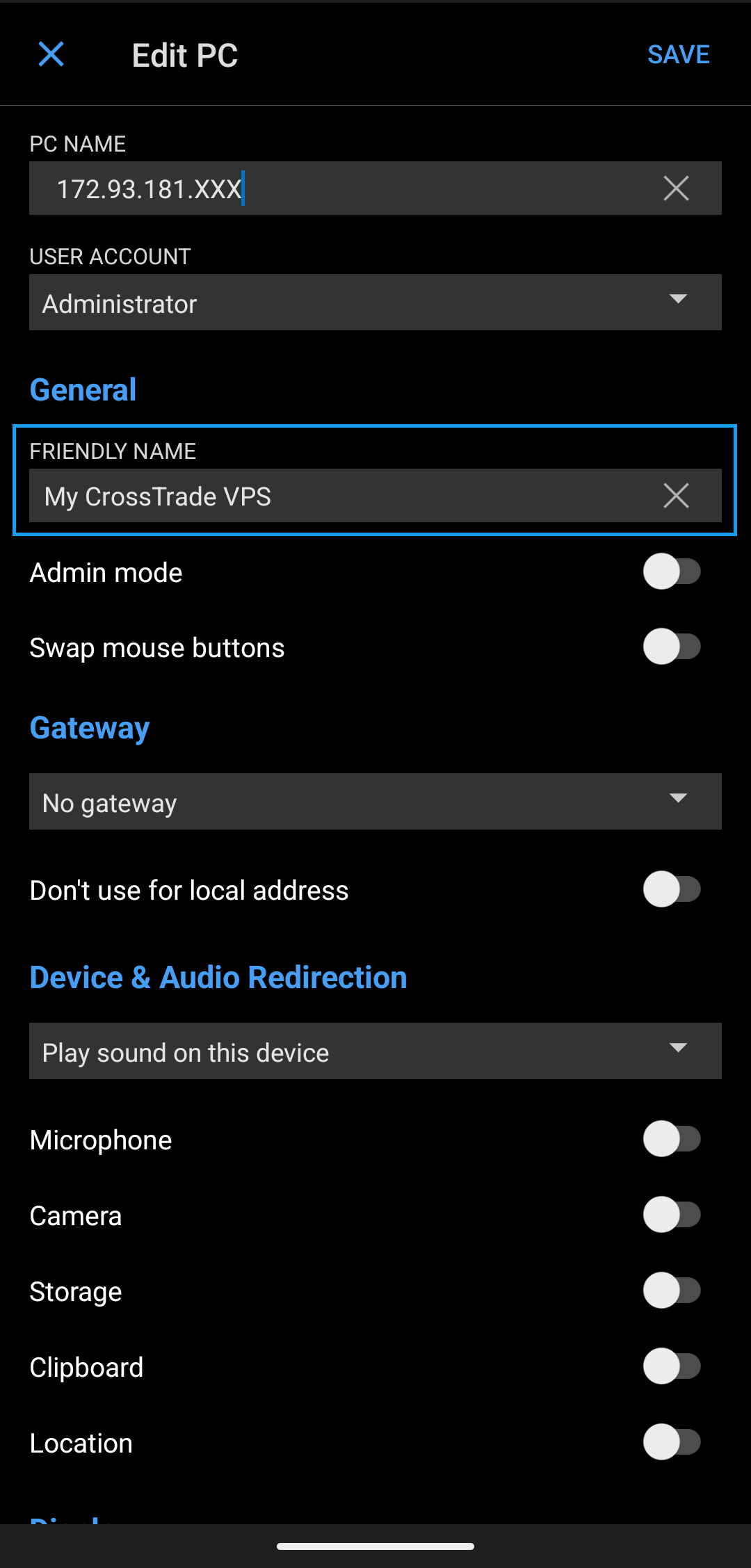The height and width of the screenshot is (1568, 751).
Task: Open the Play sound on this device dropdown
Action: [375, 1051]
